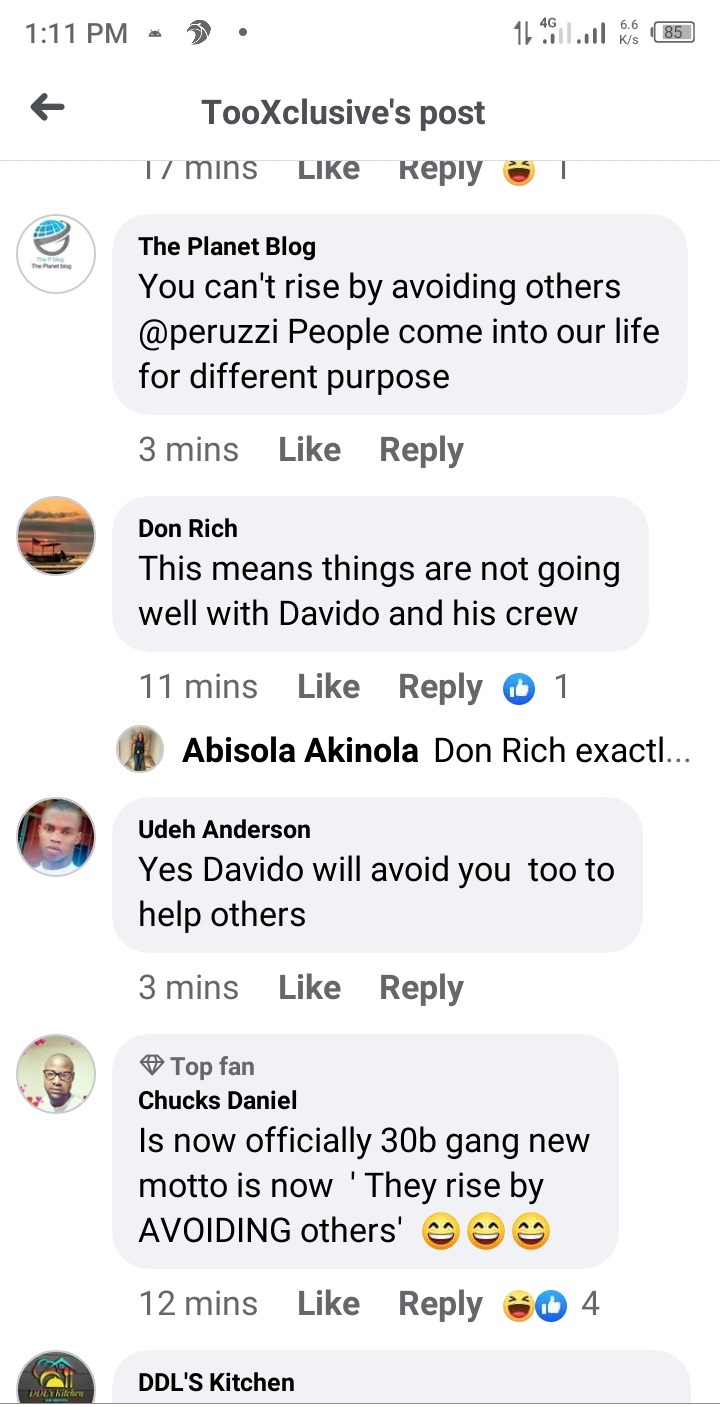This screenshot has height=1407, width=720.
Task: Like Udeh Anderson's comment
Action: (x=309, y=988)
